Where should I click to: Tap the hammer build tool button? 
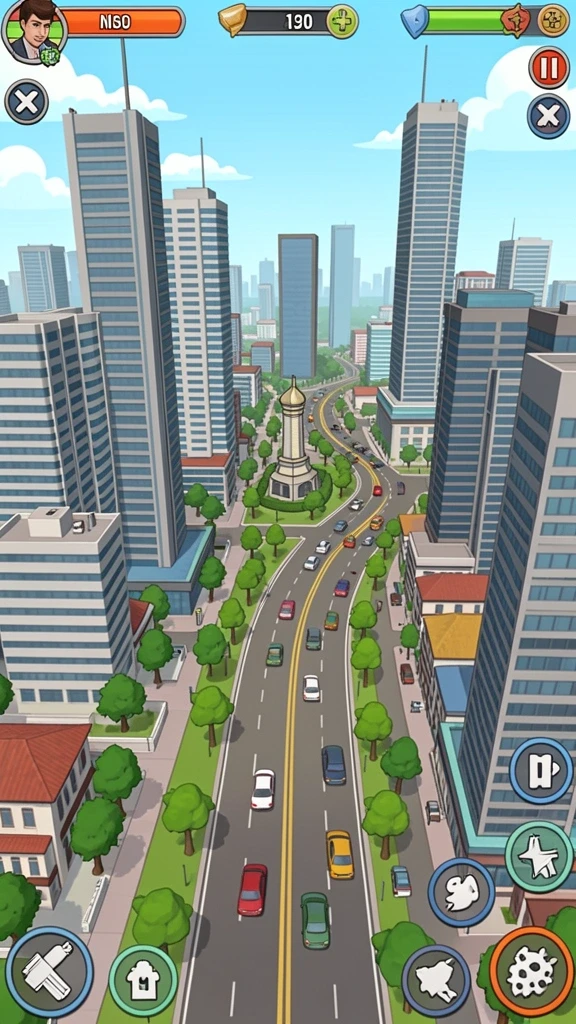point(50,971)
